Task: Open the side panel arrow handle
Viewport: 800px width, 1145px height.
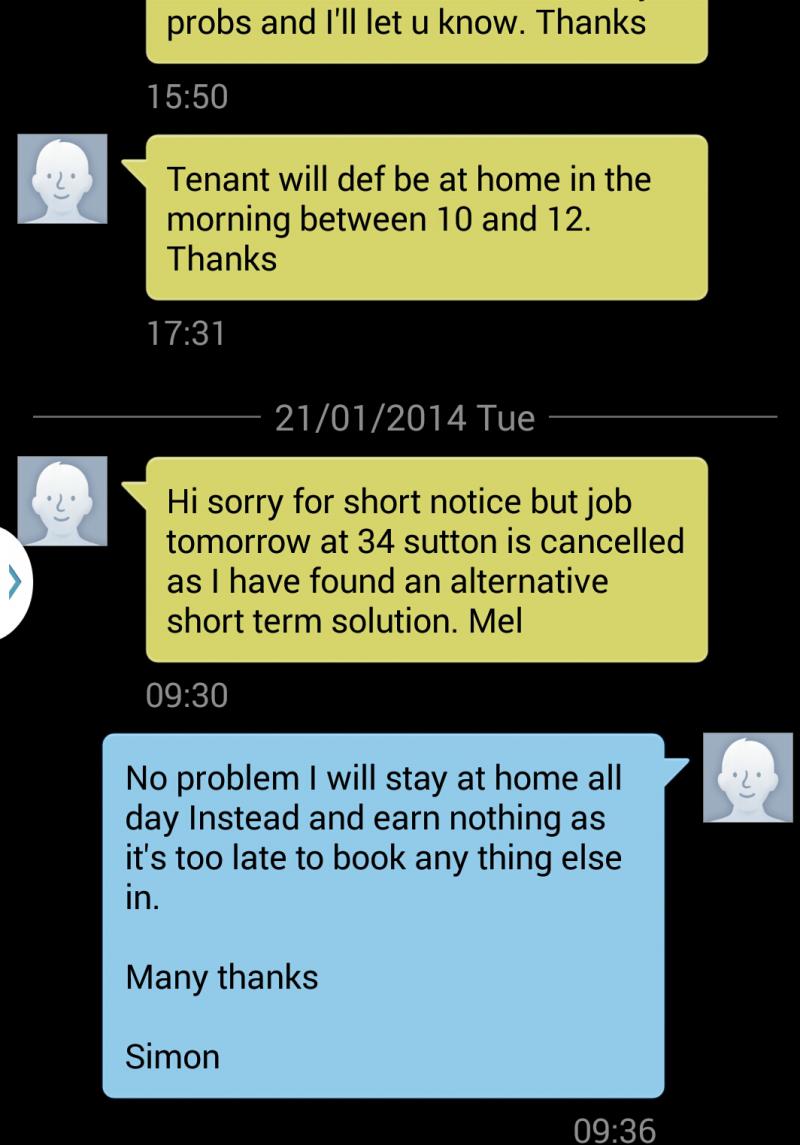Action: (x=14, y=582)
